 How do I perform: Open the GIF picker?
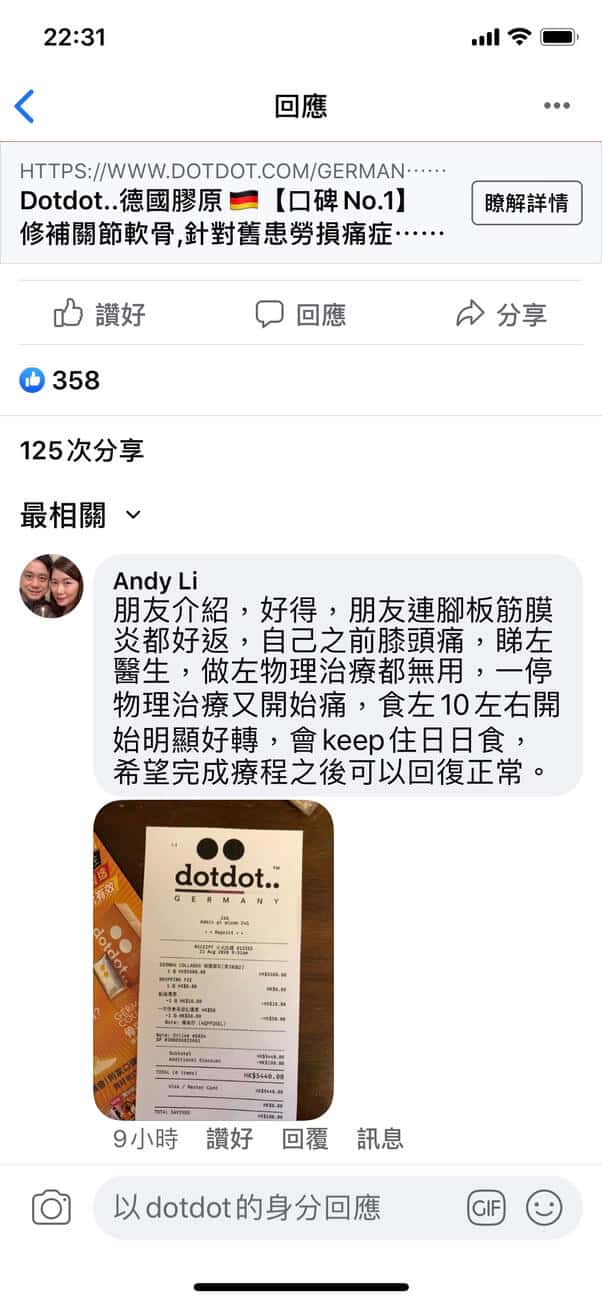(x=486, y=1208)
